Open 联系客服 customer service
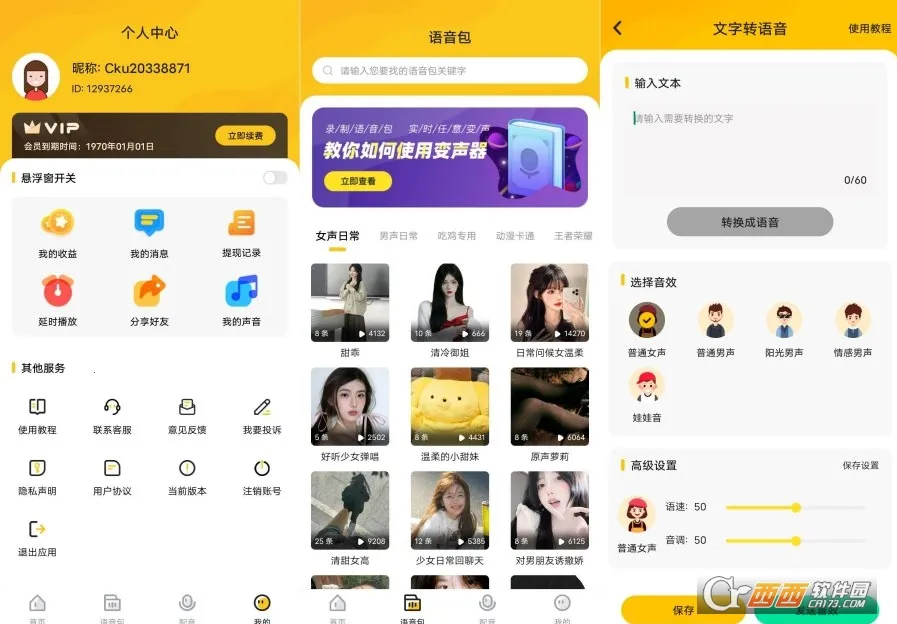 tap(112, 416)
